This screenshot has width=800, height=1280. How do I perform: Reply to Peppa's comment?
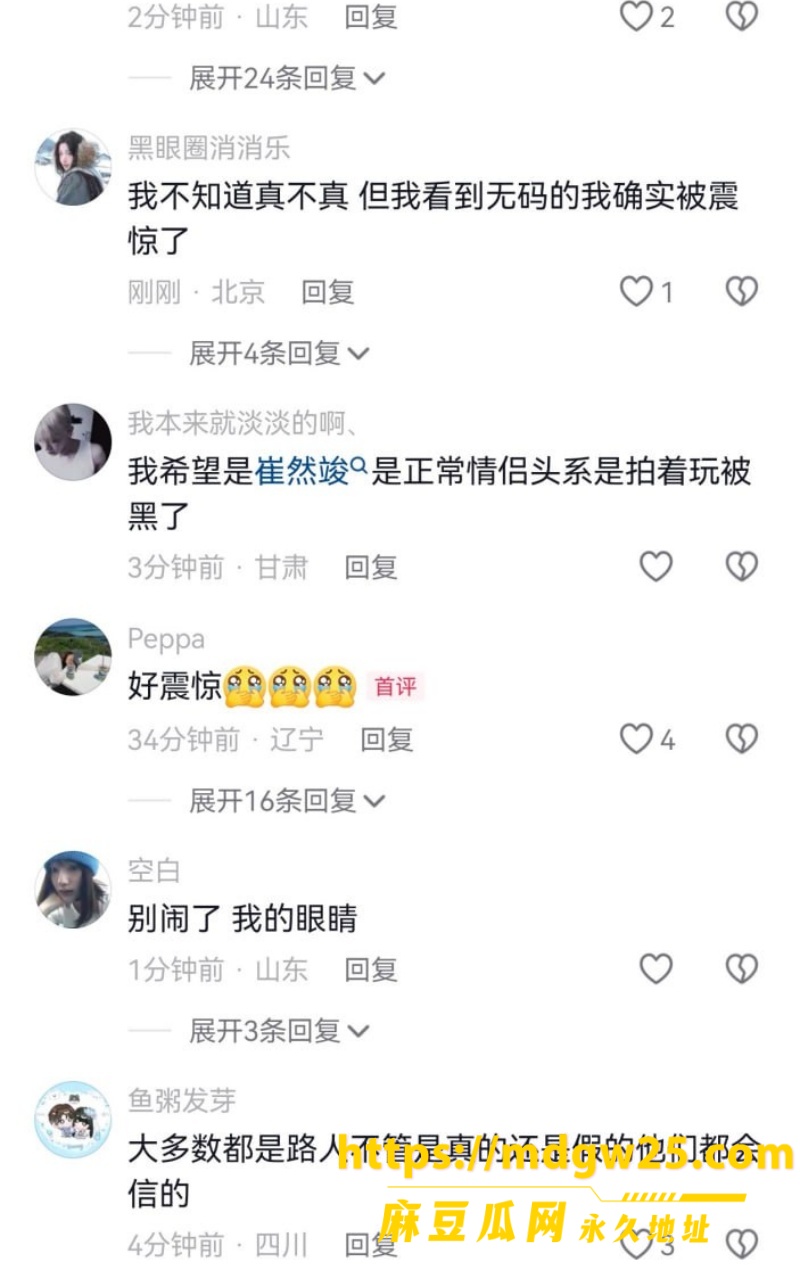(387, 740)
